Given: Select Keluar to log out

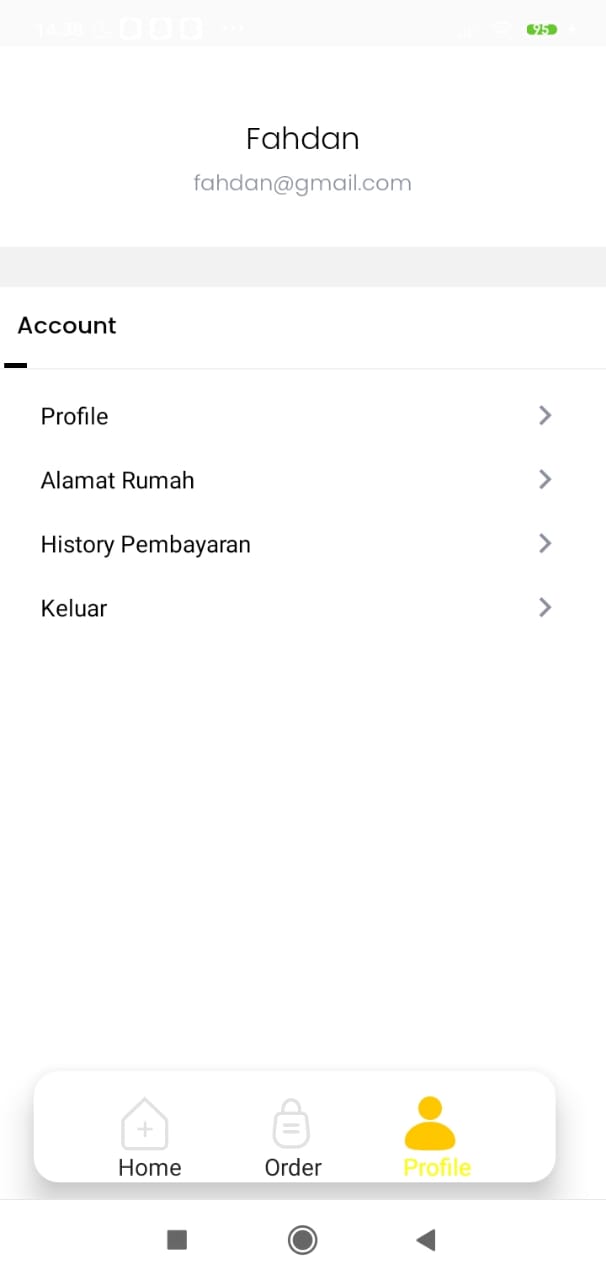Looking at the screenshot, I should point(296,608).
